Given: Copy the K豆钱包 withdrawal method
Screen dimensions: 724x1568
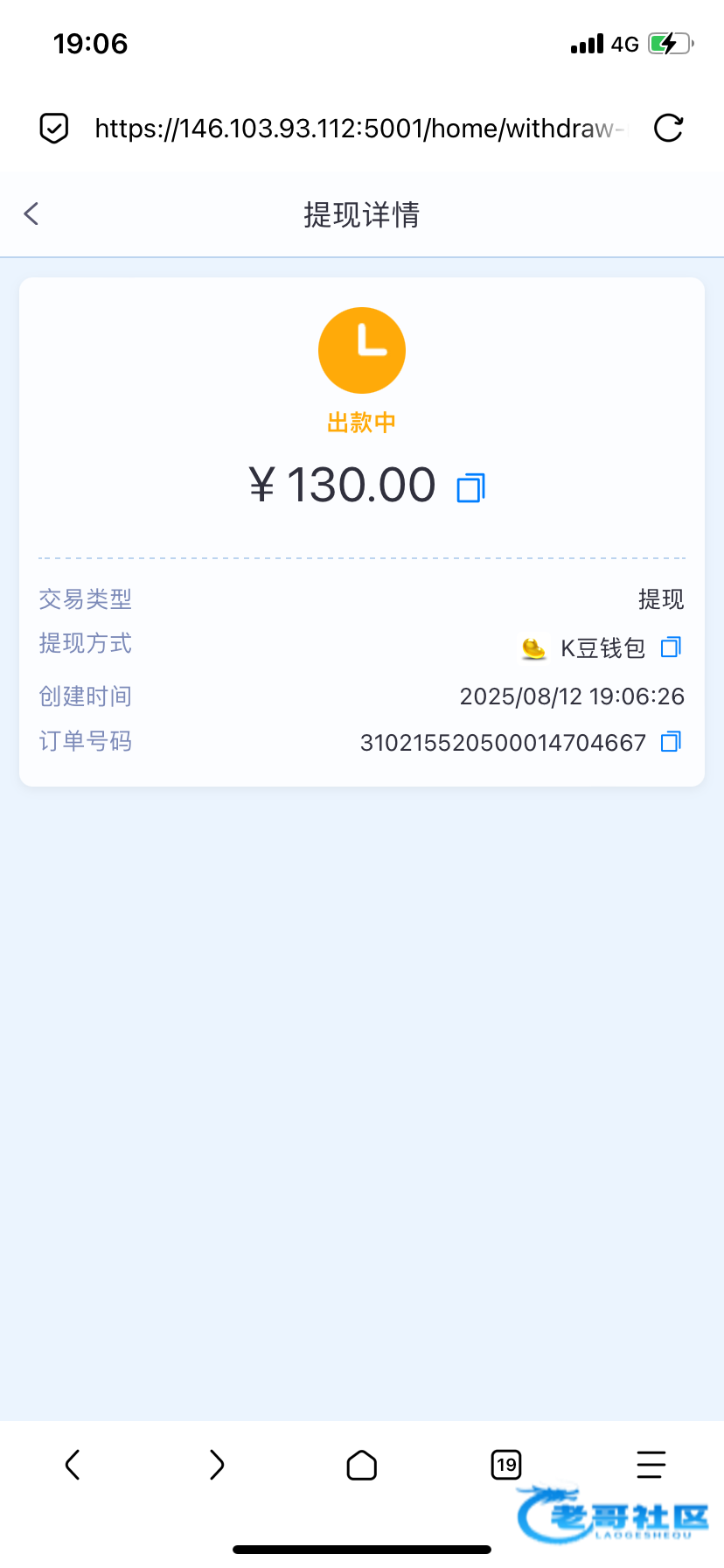Looking at the screenshot, I should pos(671,647).
